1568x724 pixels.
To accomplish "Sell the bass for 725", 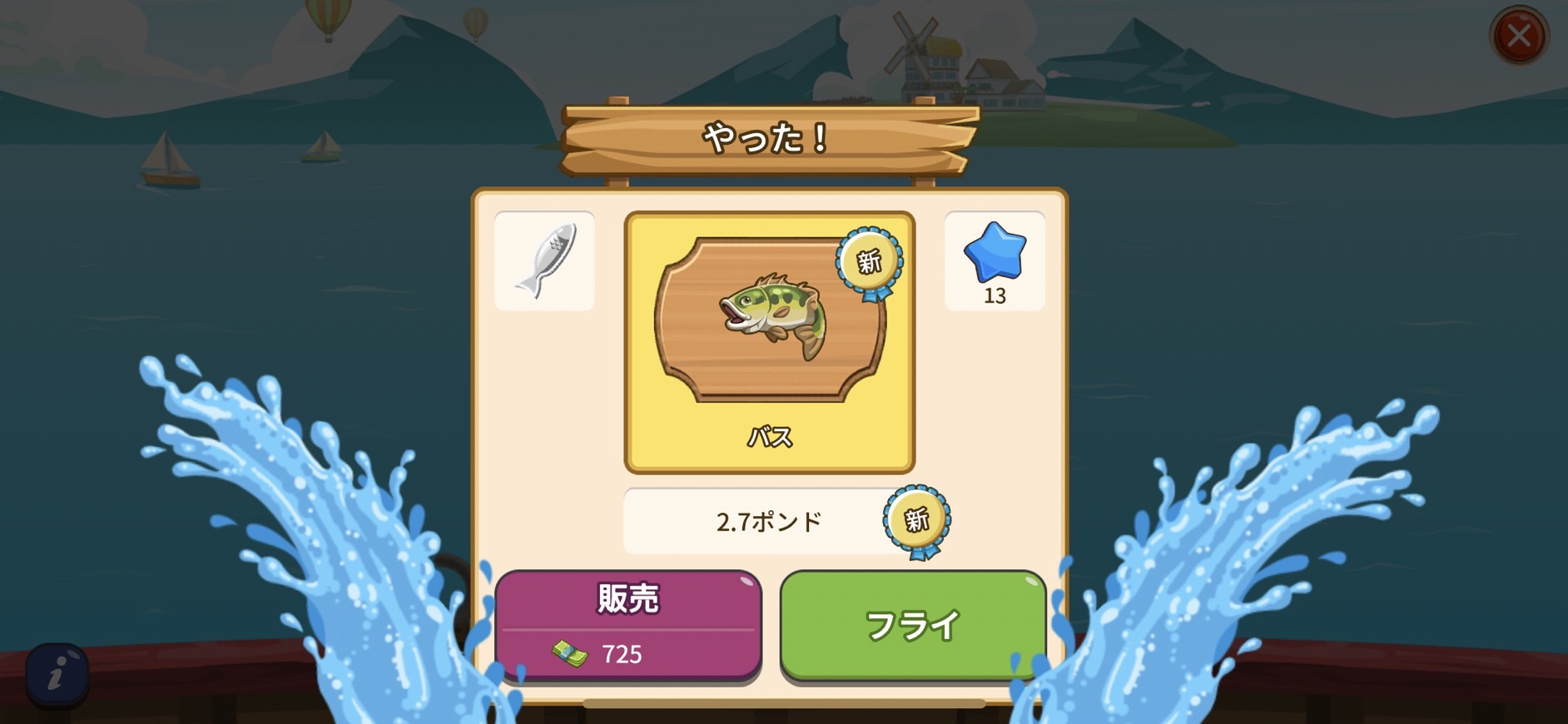I will point(628,626).
